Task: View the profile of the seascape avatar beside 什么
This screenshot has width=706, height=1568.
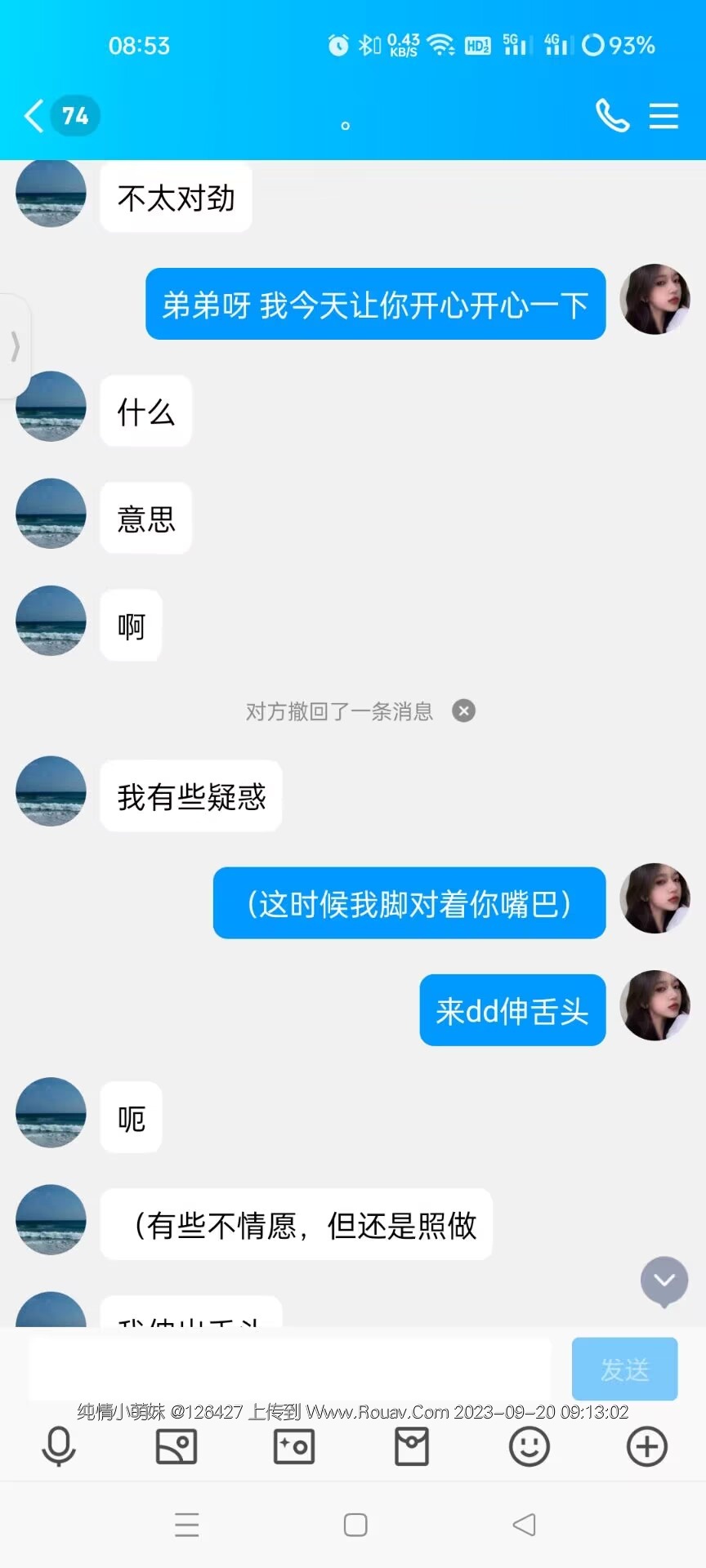Action: tap(51, 407)
